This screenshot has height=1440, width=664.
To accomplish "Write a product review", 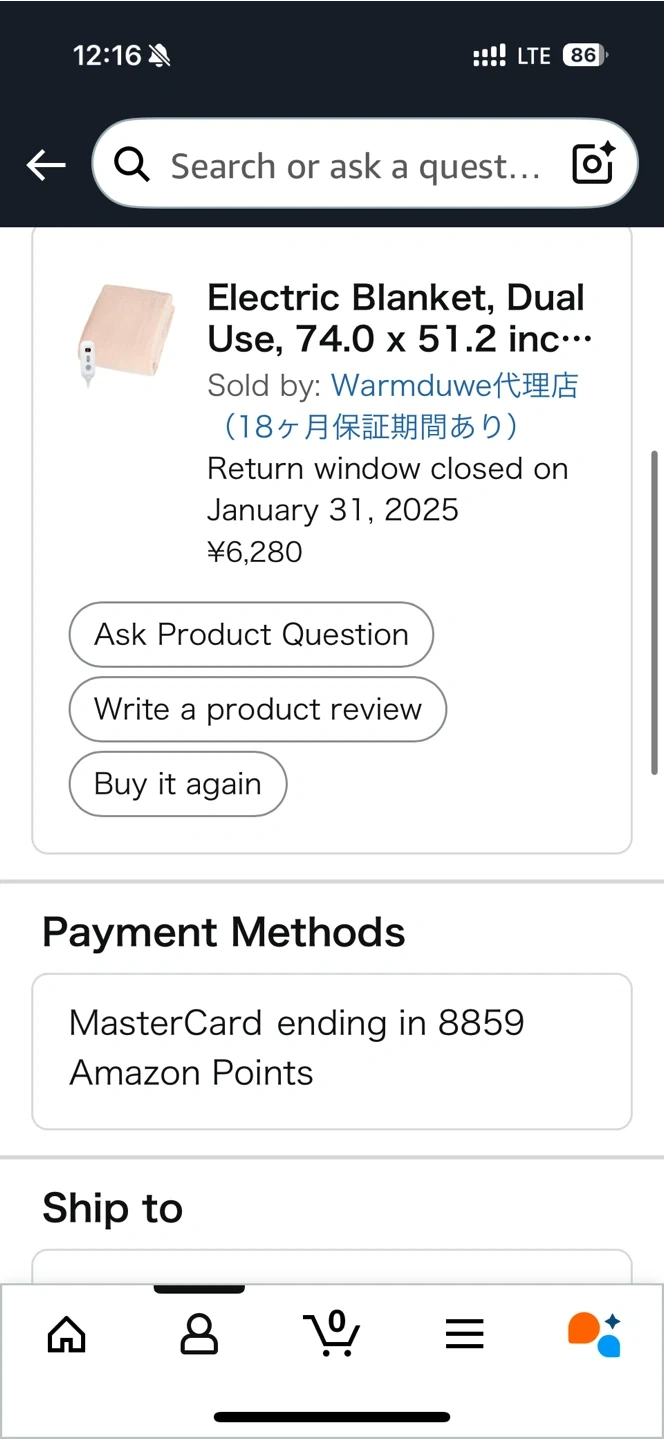I will point(258,709).
